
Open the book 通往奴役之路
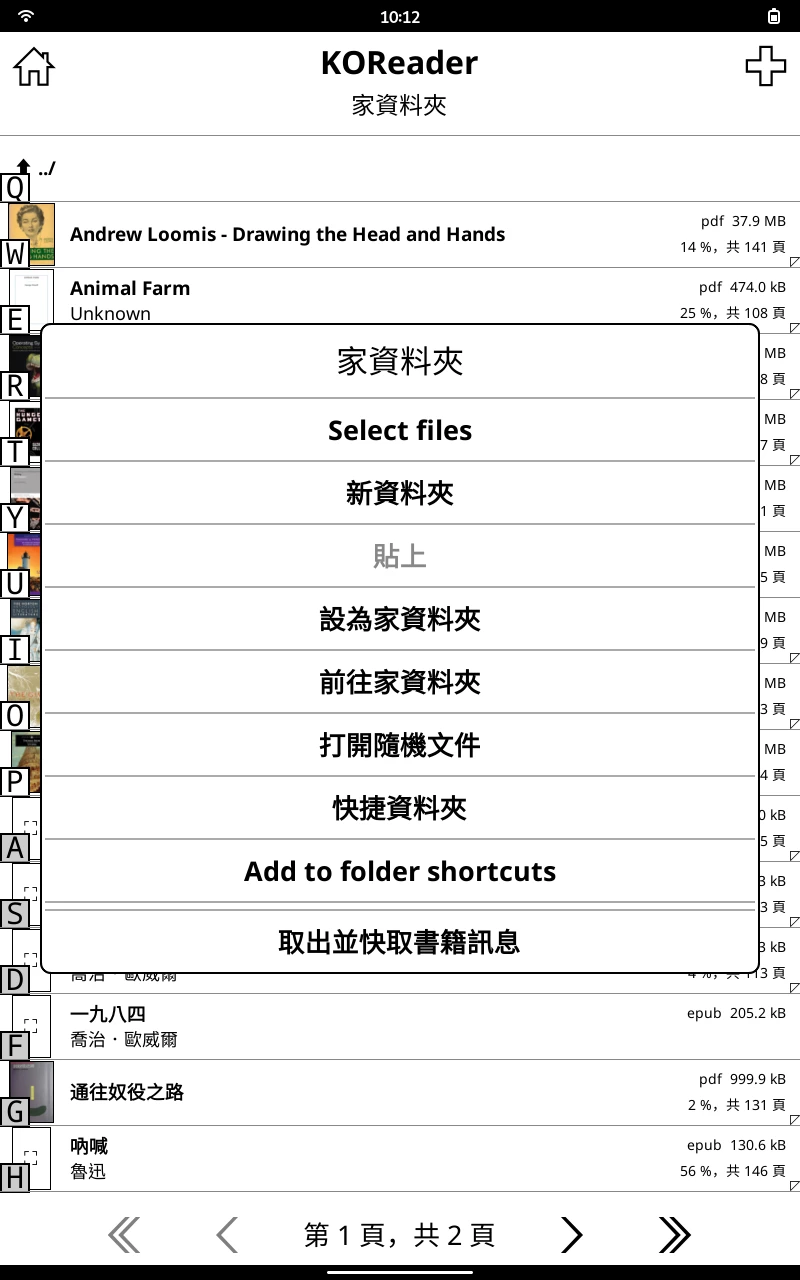tap(400, 1093)
